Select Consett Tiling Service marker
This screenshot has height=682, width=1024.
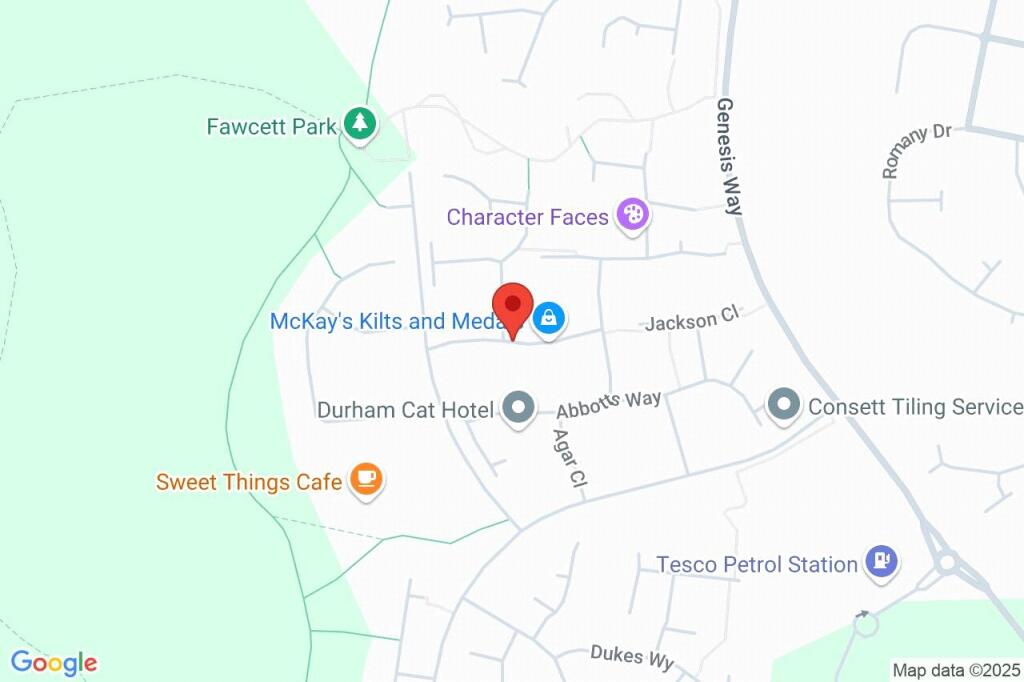pyautogui.click(x=784, y=405)
